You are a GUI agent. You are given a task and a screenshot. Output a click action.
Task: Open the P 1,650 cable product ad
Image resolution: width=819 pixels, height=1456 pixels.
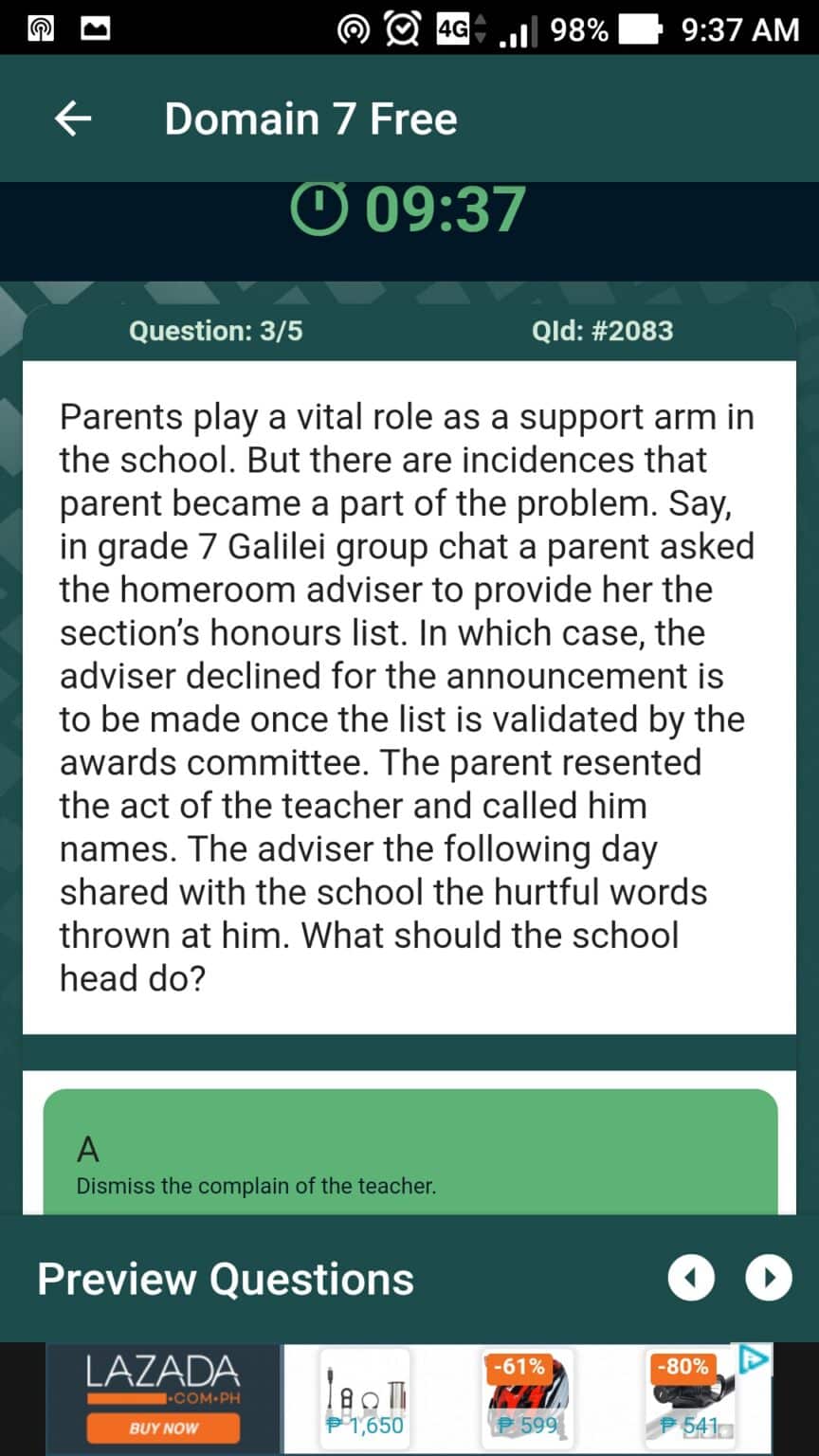[x=365, y=1398]
